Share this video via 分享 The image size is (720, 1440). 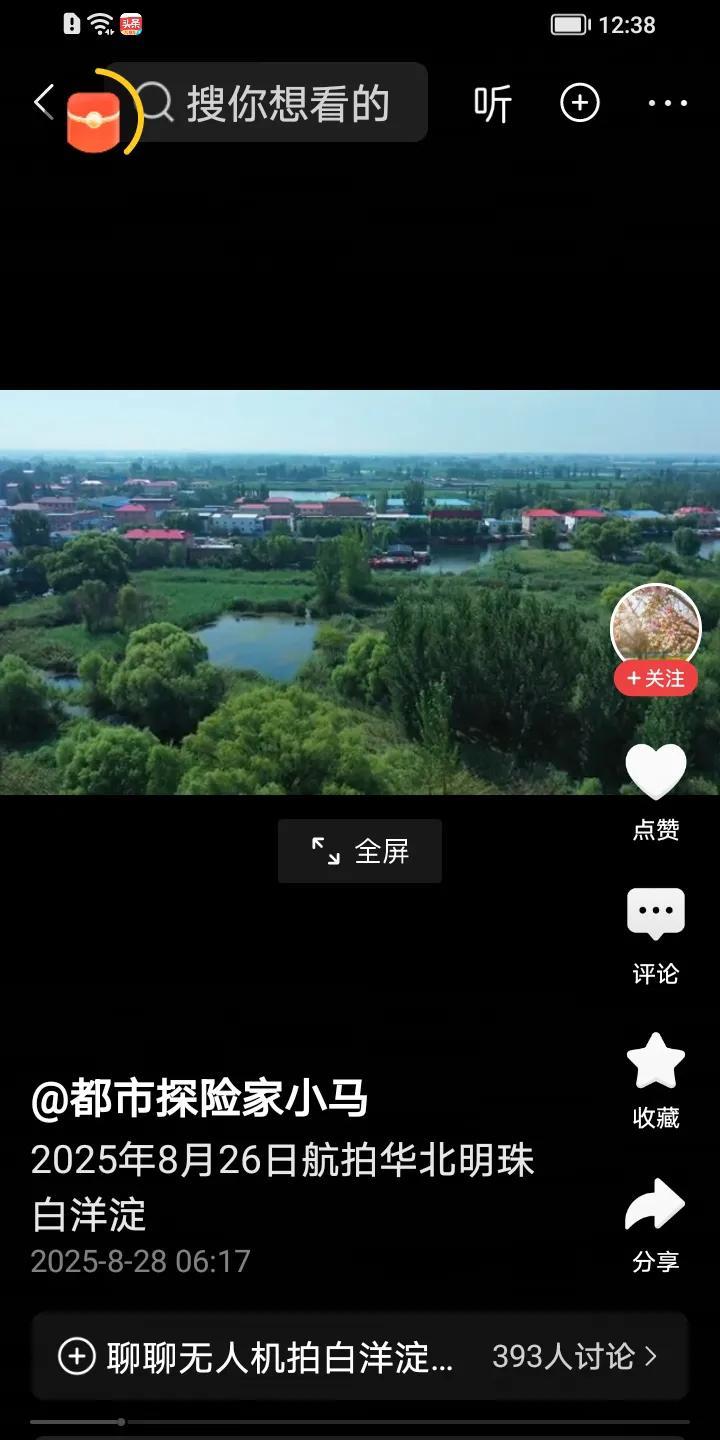(656, 1205)
